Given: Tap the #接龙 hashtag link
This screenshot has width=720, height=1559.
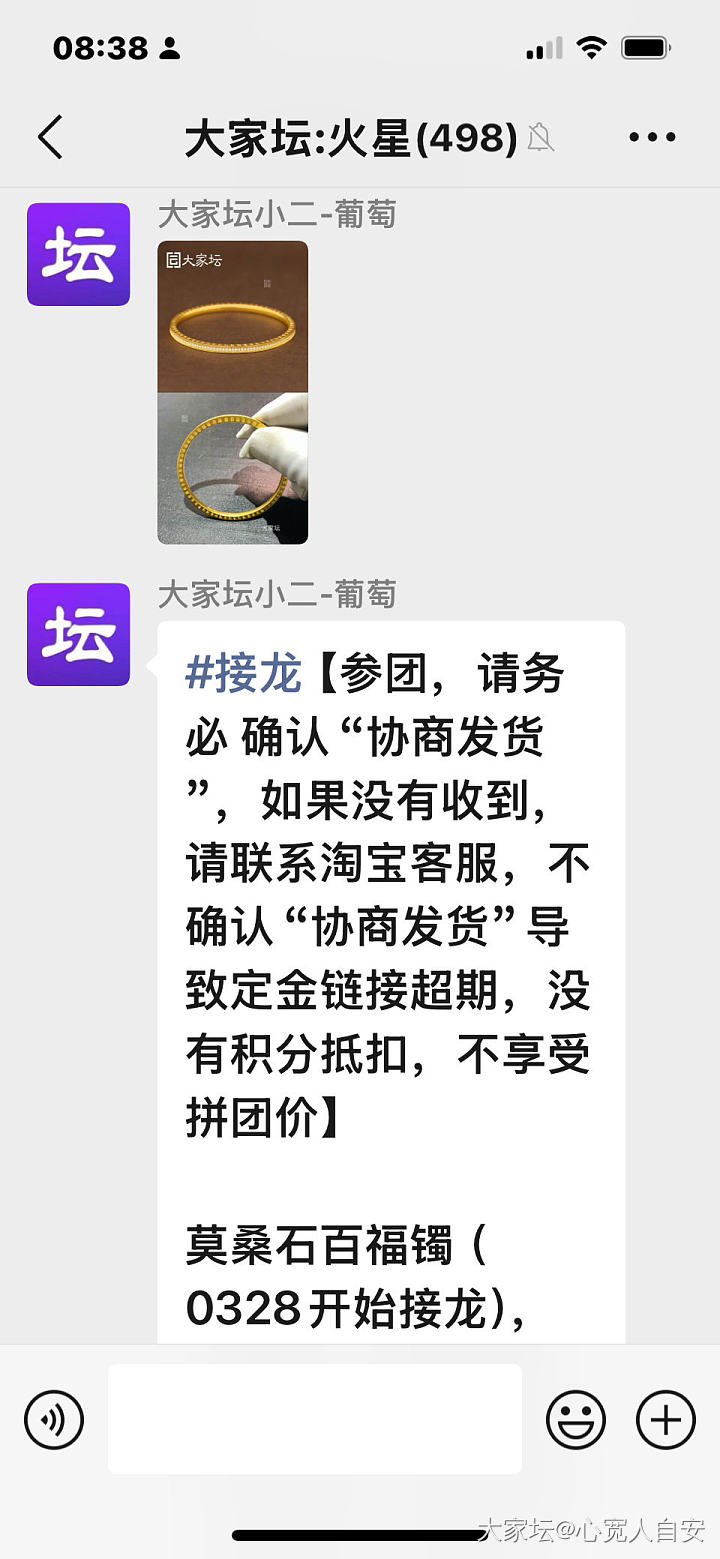Looking at the screenshot, I should click(244, 676).
